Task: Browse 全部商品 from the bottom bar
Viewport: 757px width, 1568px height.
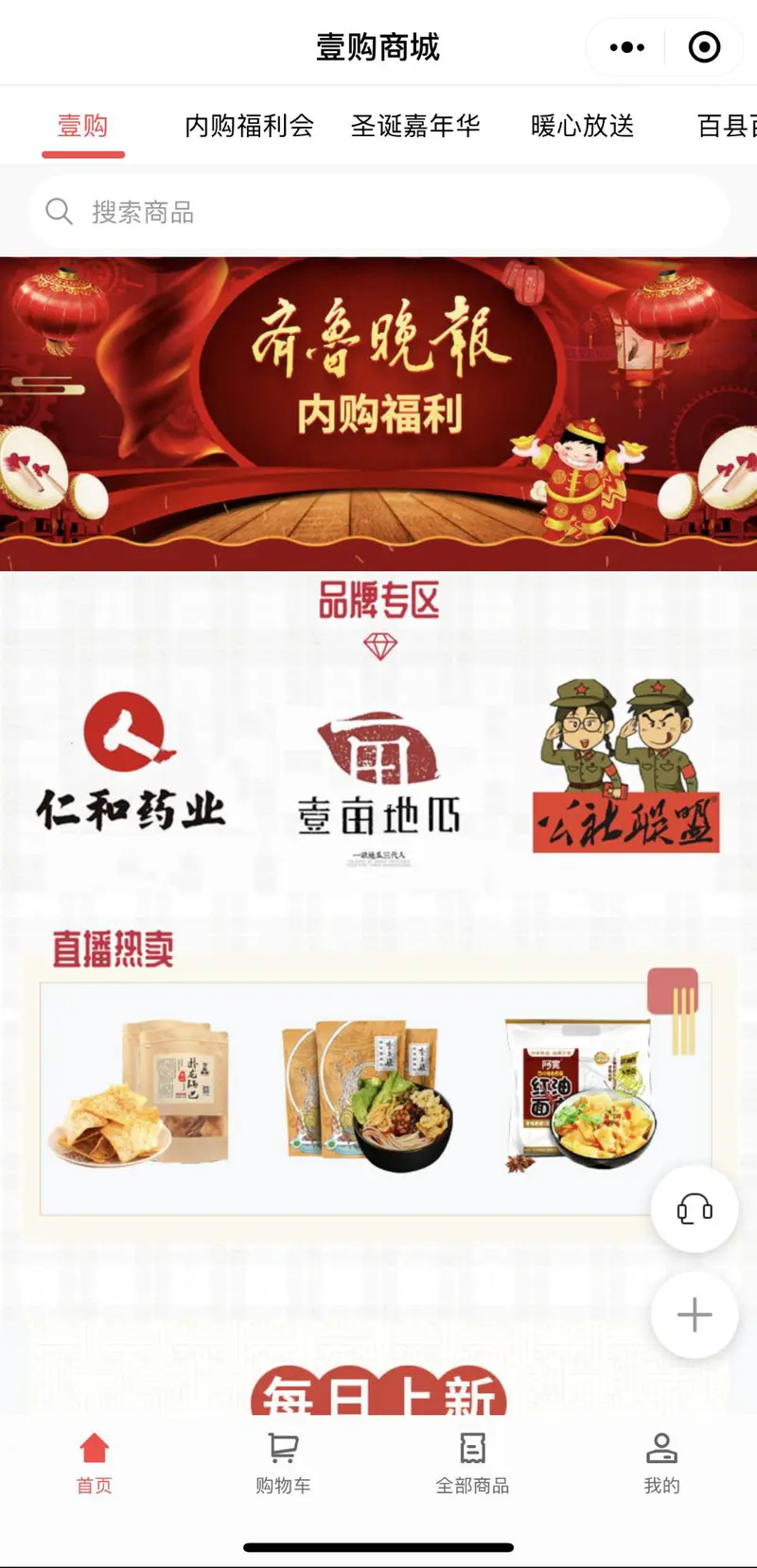Action: point(472,1463)
